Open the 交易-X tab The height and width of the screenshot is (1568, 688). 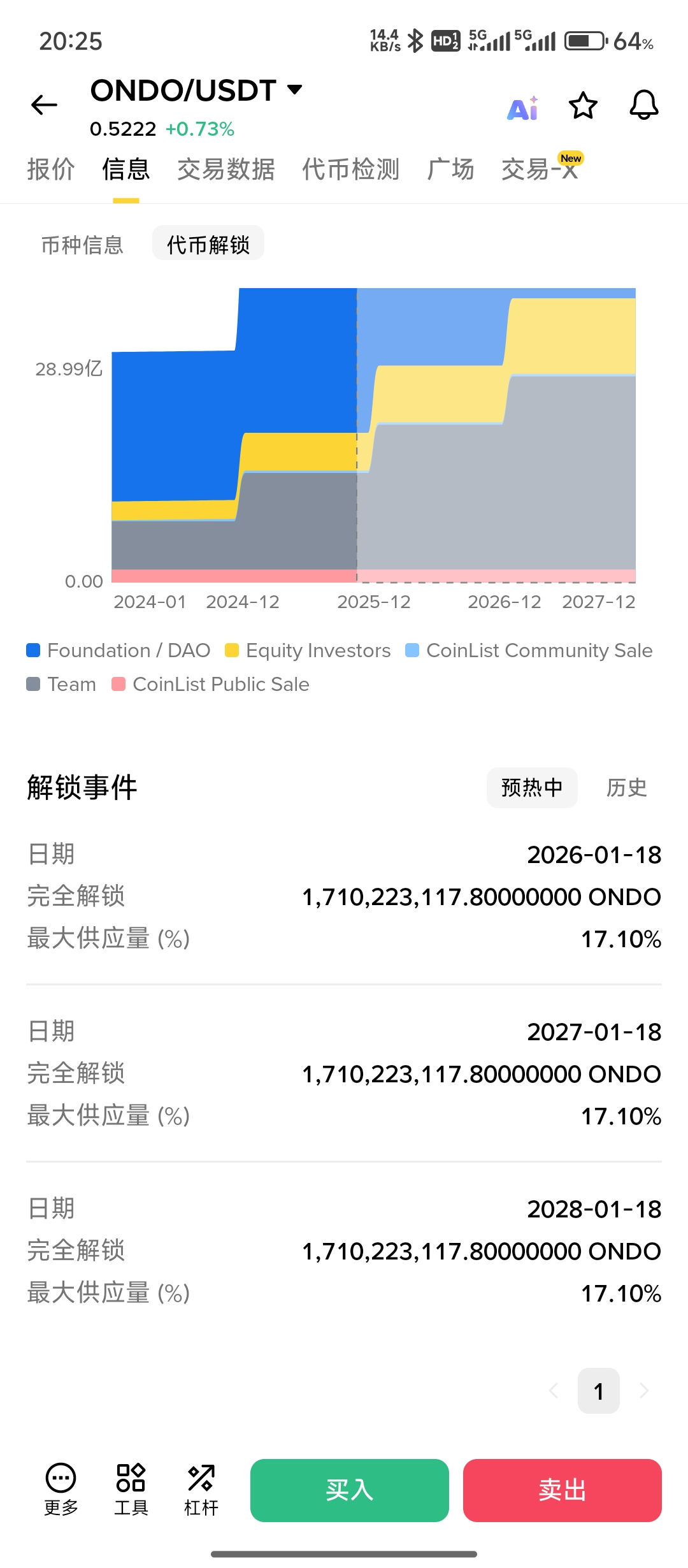[x=540, y=170]
